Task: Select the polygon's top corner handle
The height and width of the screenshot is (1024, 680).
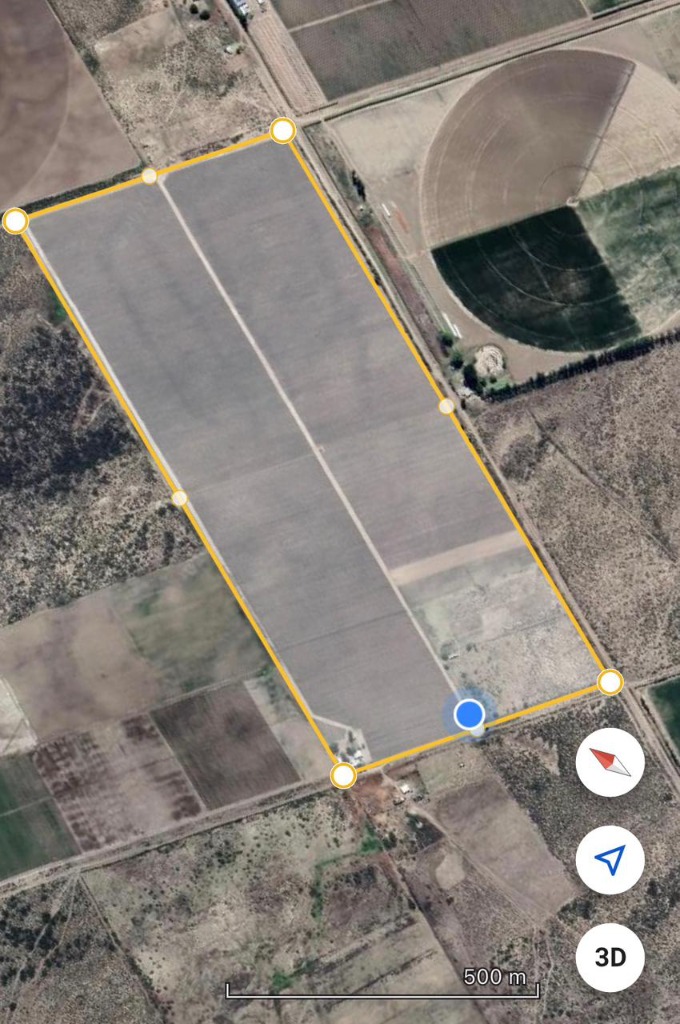Action: tap(283, 130)
